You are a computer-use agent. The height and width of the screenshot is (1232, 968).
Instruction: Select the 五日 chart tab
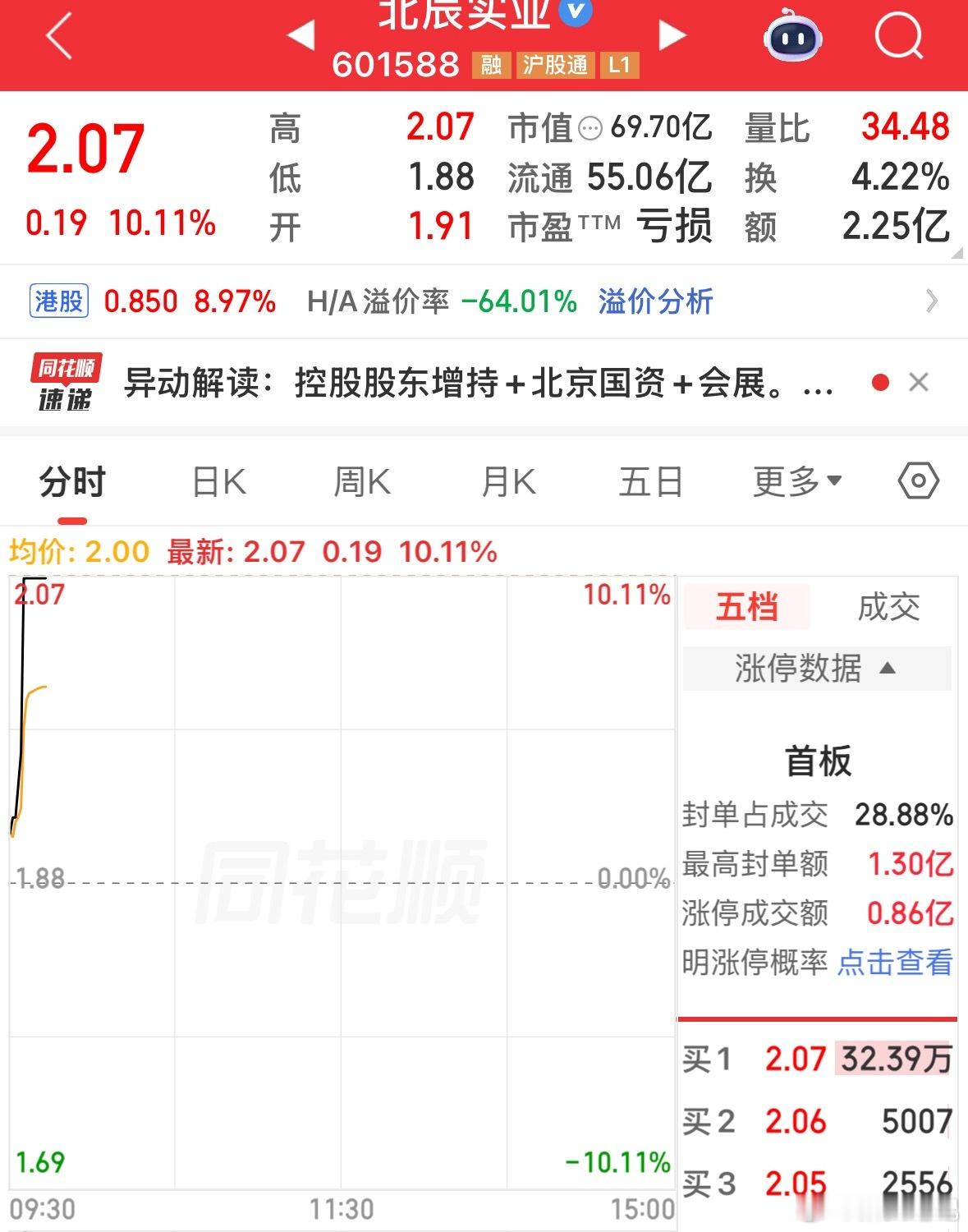[649, 482]
